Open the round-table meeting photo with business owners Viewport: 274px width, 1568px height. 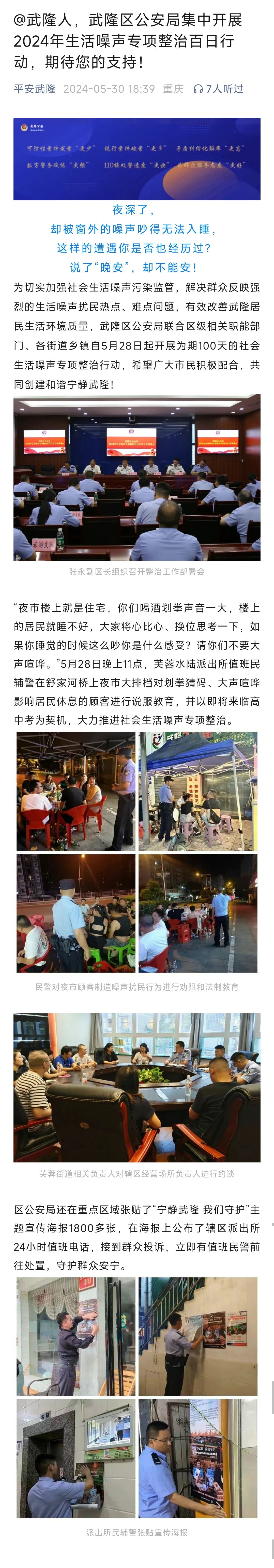[137, 1087]
